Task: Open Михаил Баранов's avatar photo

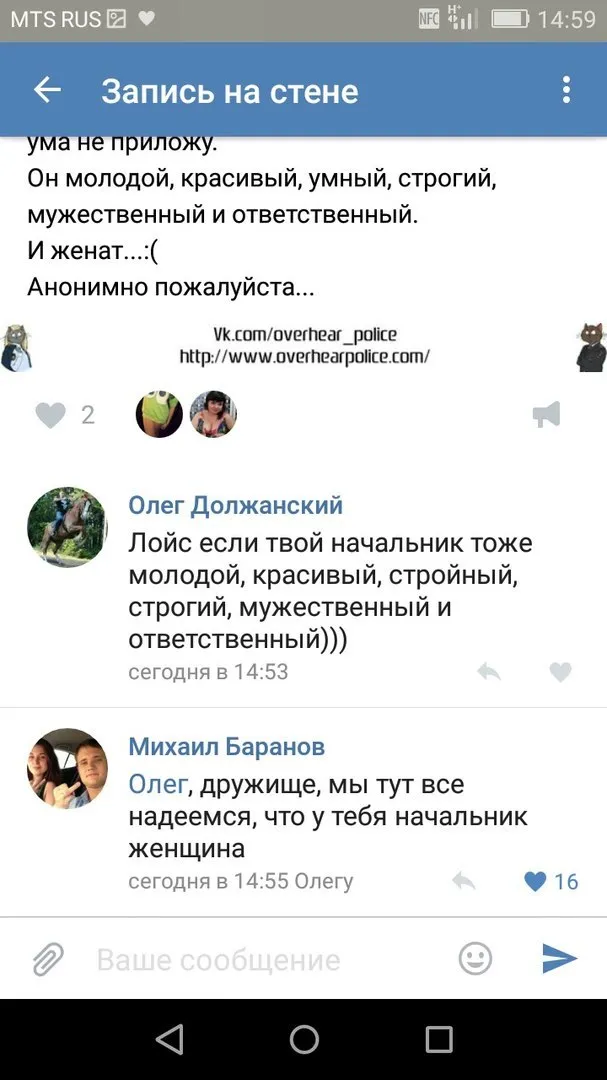Action: tap(67, 769)
